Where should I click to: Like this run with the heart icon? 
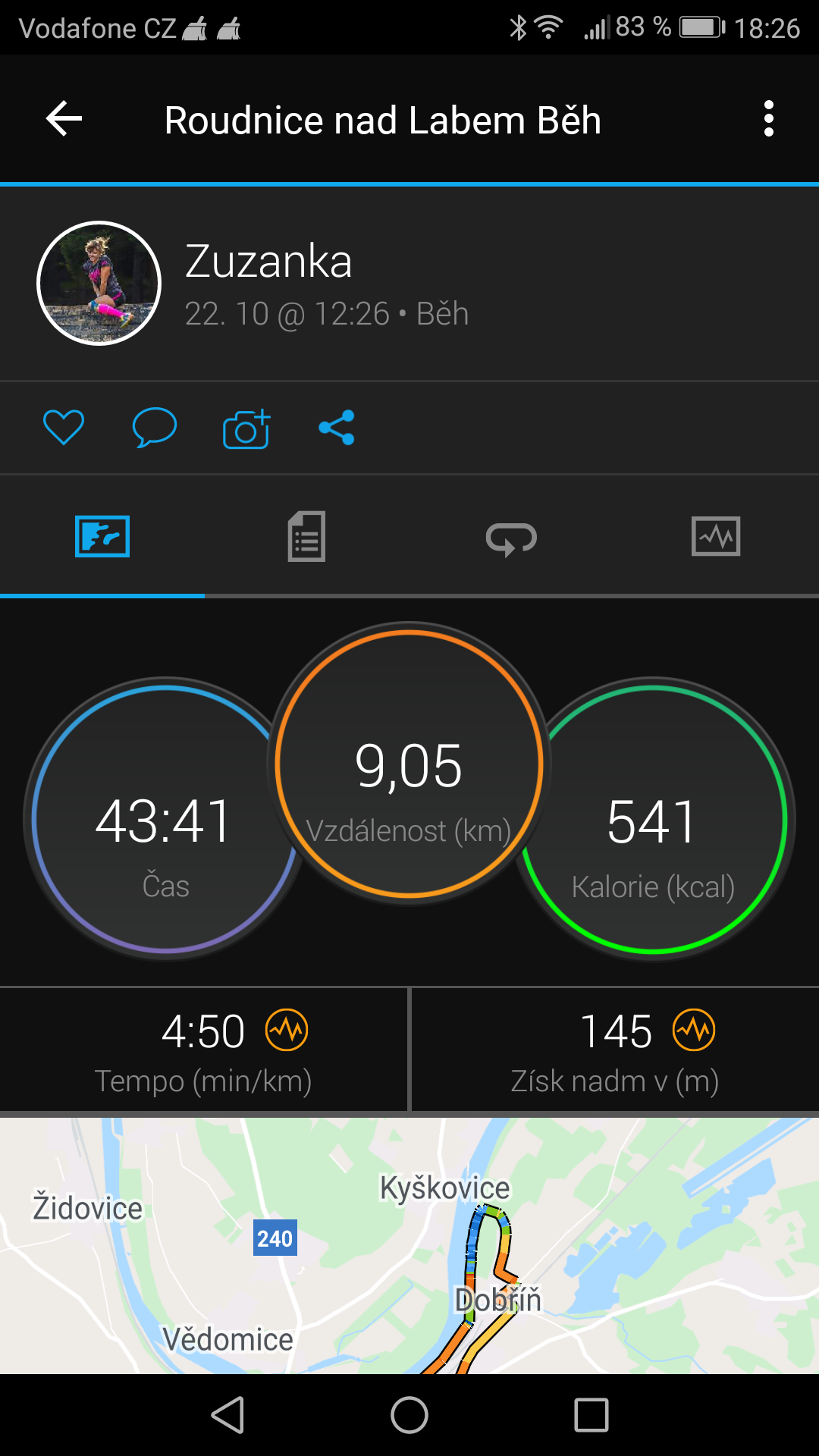click(64, 427)
